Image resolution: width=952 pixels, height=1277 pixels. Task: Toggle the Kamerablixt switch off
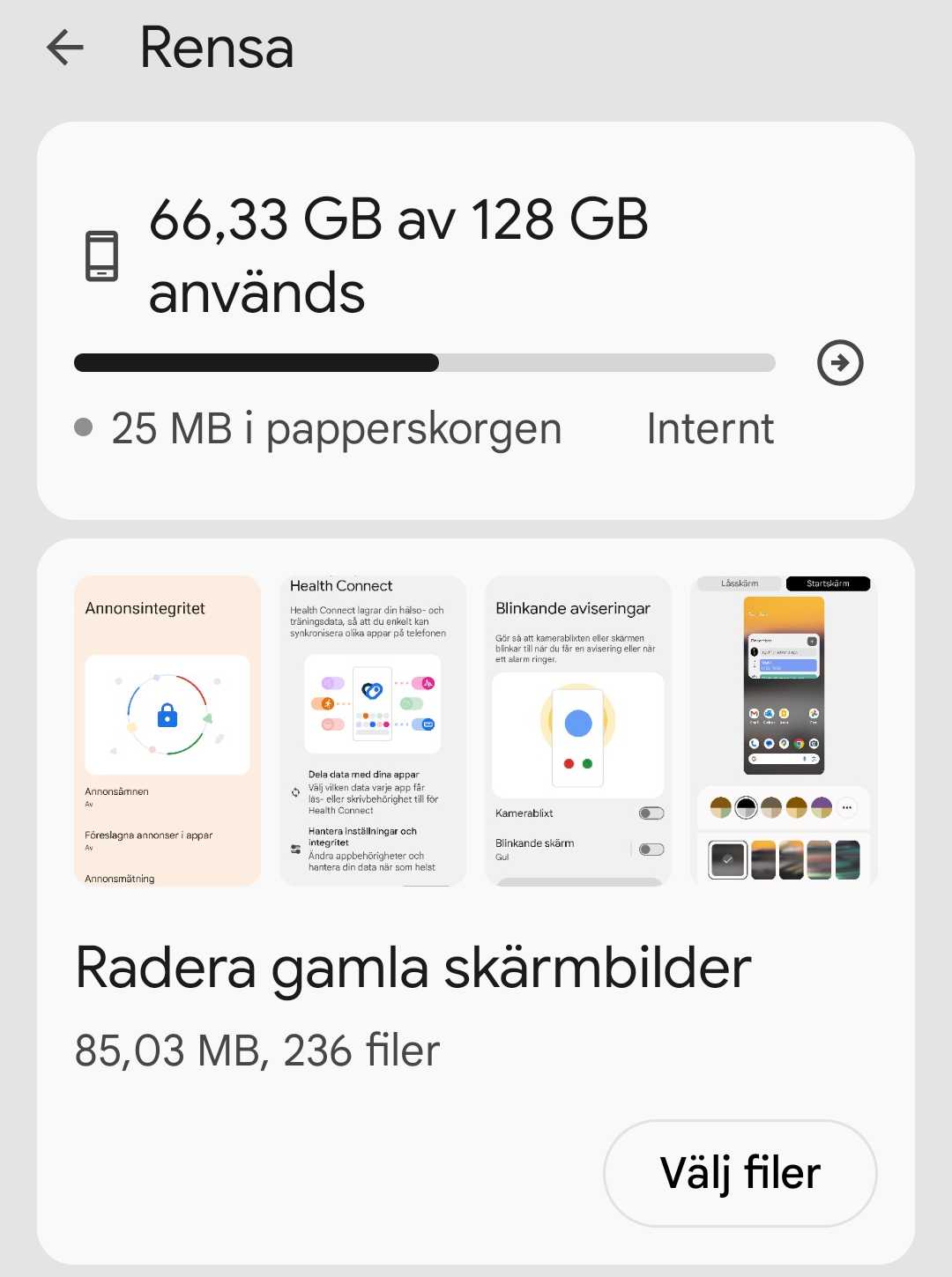point(651,813)
